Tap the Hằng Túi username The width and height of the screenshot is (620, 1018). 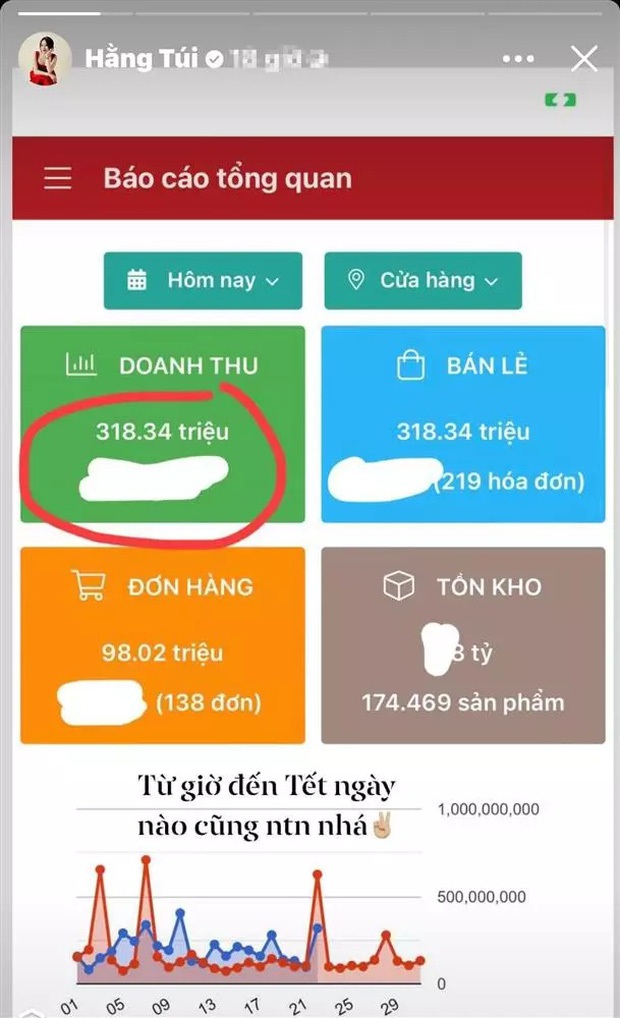pyautogui.click(x=142, y=59)
